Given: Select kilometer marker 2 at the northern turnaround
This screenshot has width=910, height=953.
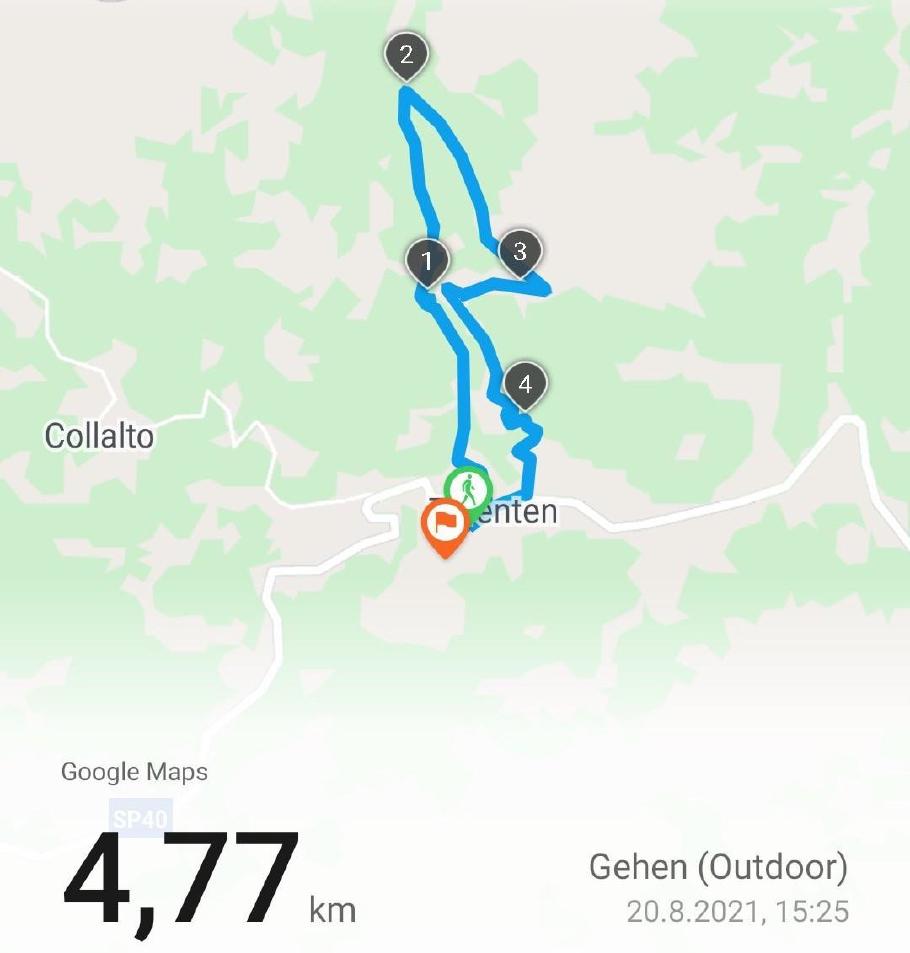Looking at the screenshot, I should (x=404, y=56).
